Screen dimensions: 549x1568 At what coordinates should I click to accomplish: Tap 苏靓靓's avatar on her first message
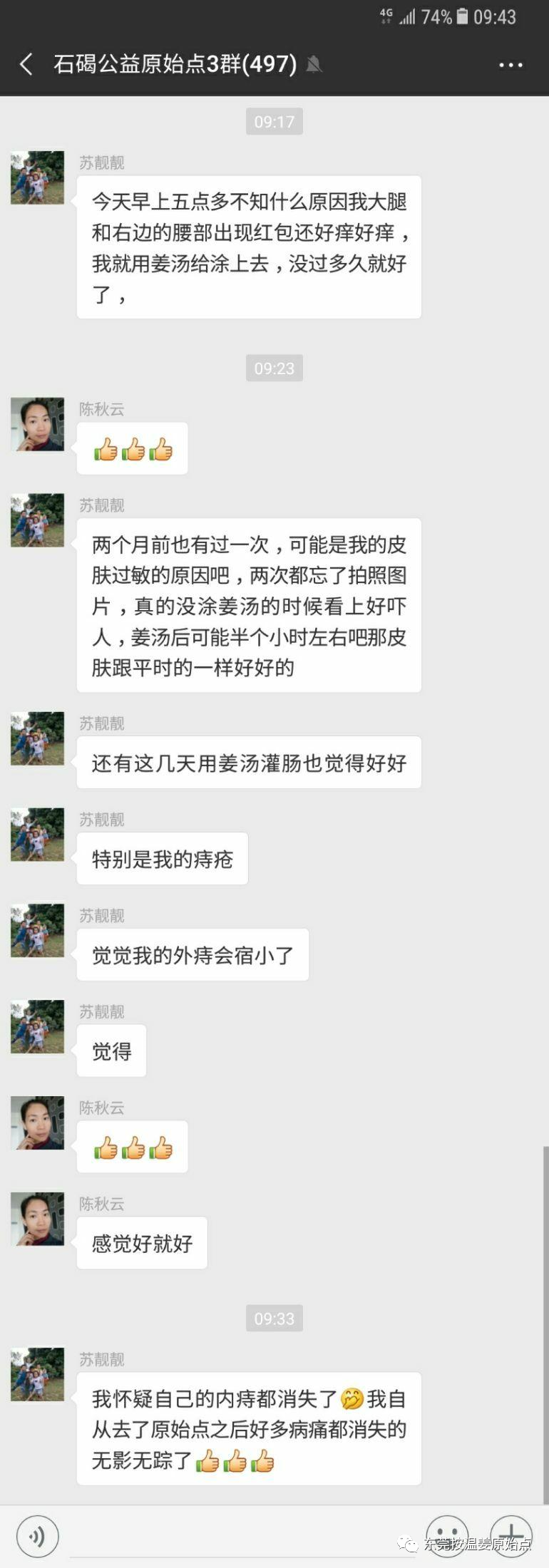[37, 177]
